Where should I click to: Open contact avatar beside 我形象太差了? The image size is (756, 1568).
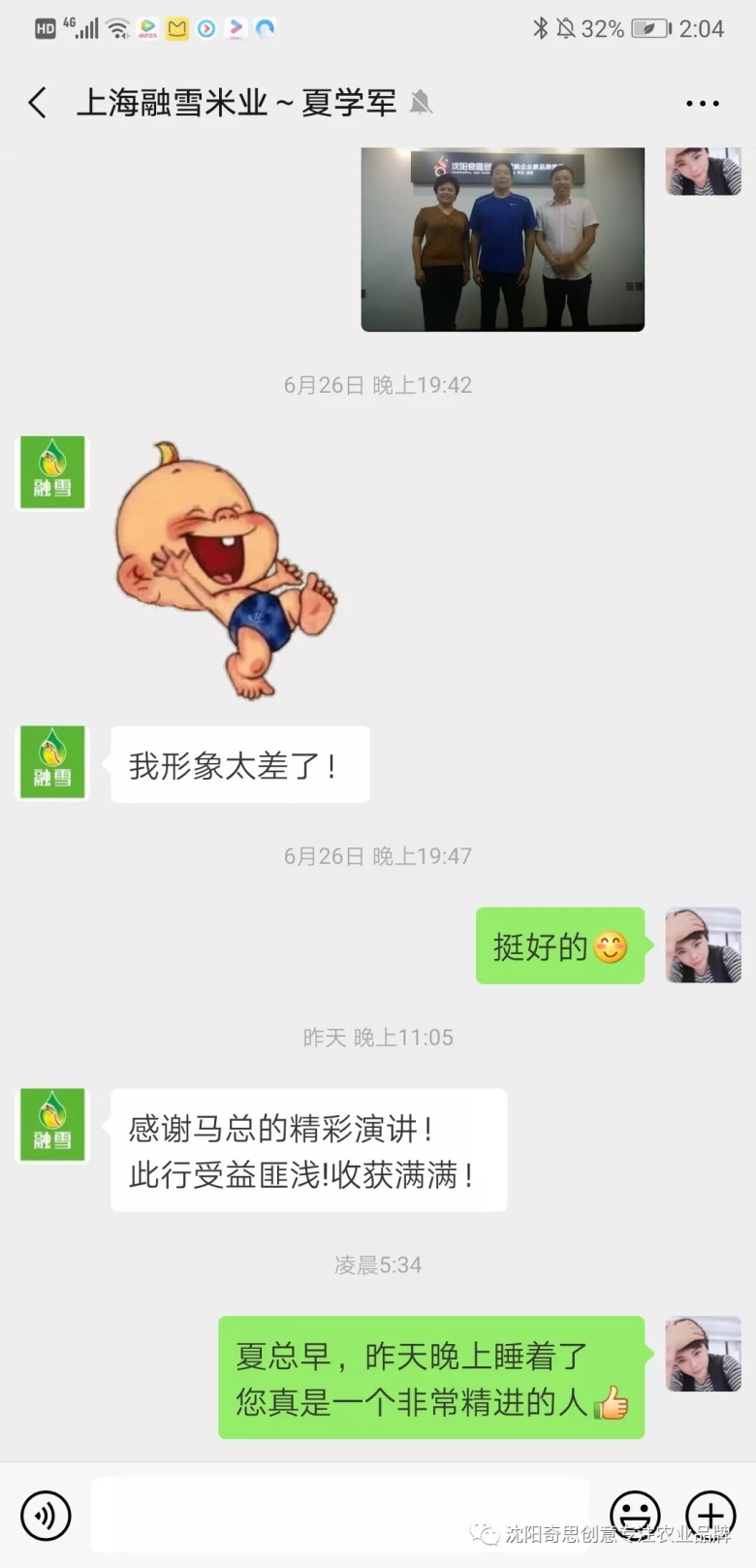pos(53,762)
